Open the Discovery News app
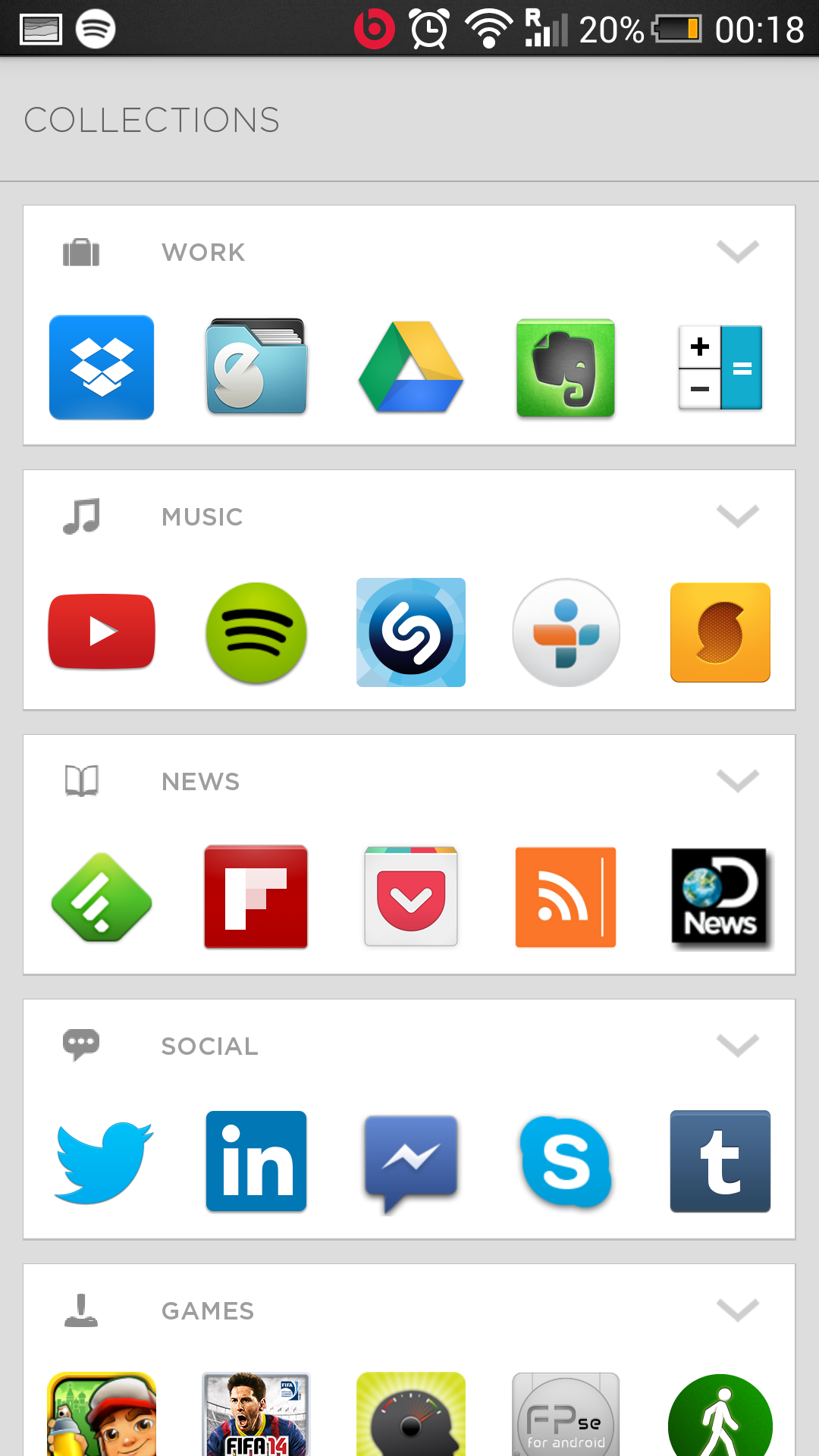This screenshot has width=819, height=1456. tap(720, 898)
